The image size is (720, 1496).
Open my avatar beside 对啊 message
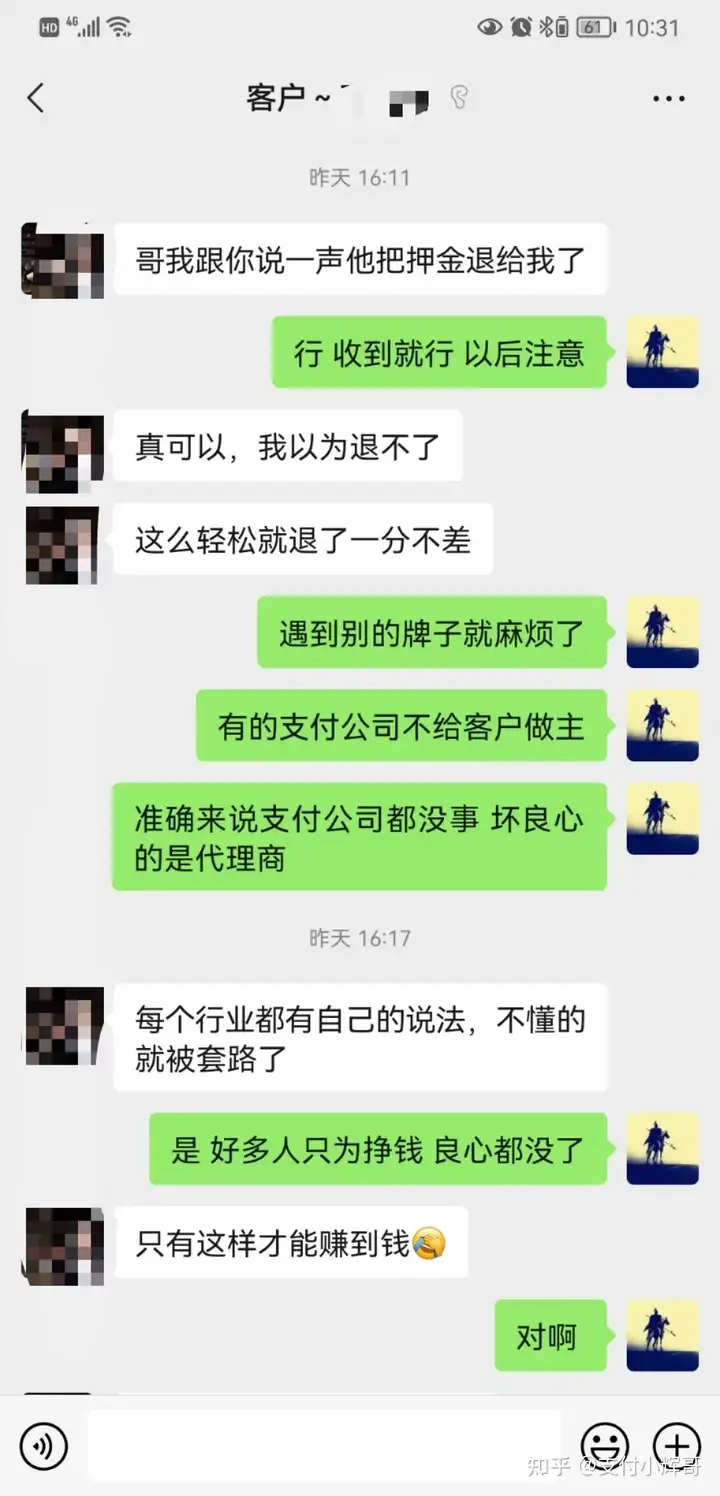coord(662,1335)
